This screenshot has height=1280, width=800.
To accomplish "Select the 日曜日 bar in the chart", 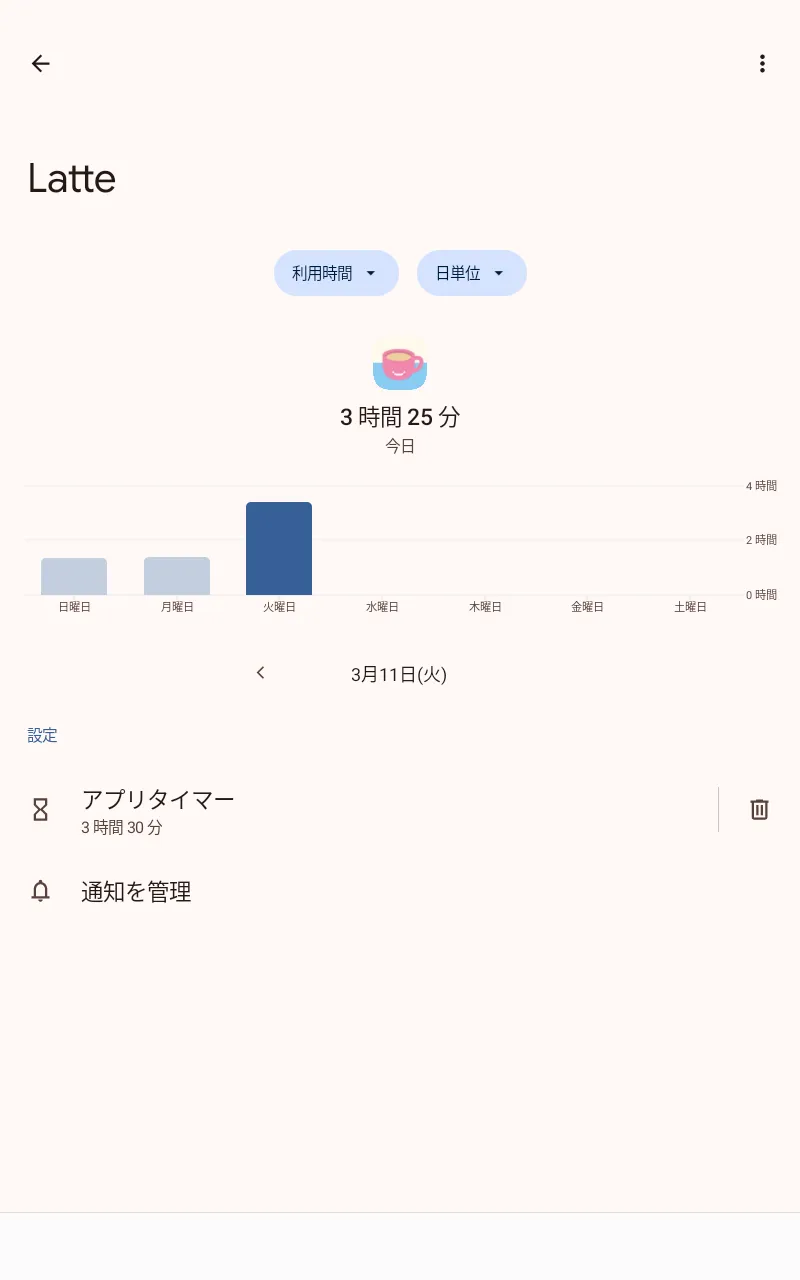I will point(74,576).
